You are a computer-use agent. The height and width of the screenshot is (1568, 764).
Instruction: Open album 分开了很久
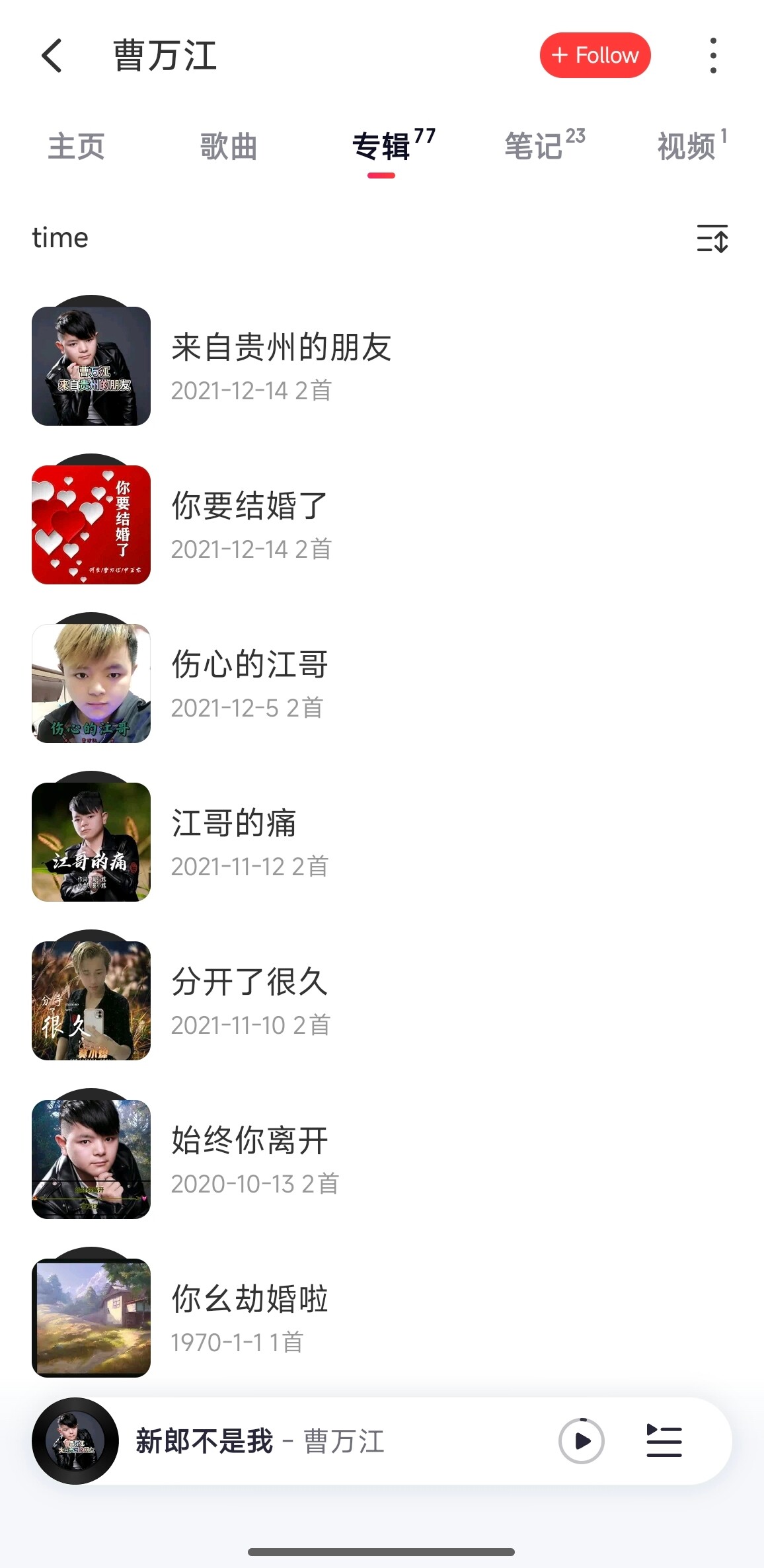(250, 1000)
